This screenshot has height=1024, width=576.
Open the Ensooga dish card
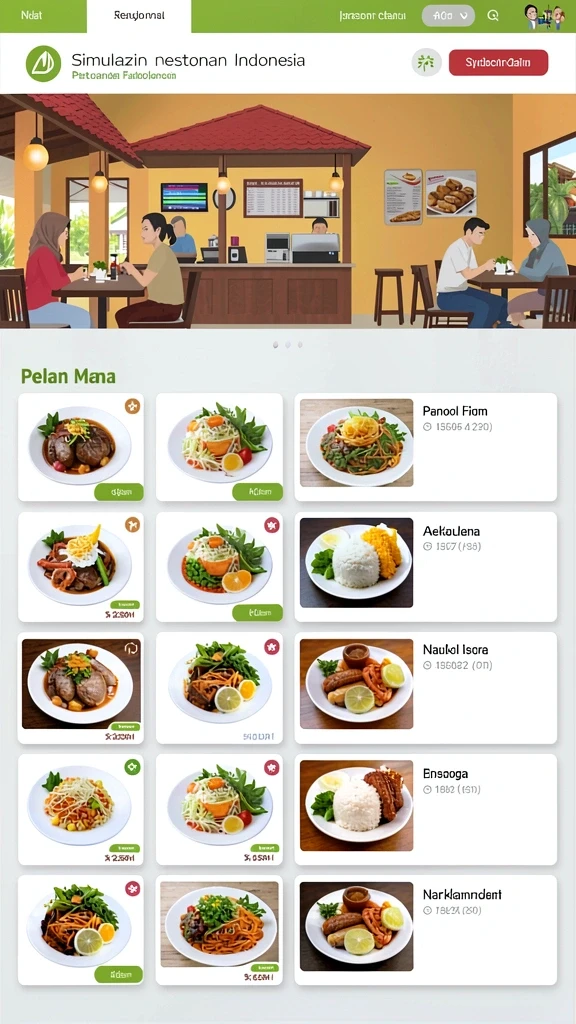click(x=426, y=810)
